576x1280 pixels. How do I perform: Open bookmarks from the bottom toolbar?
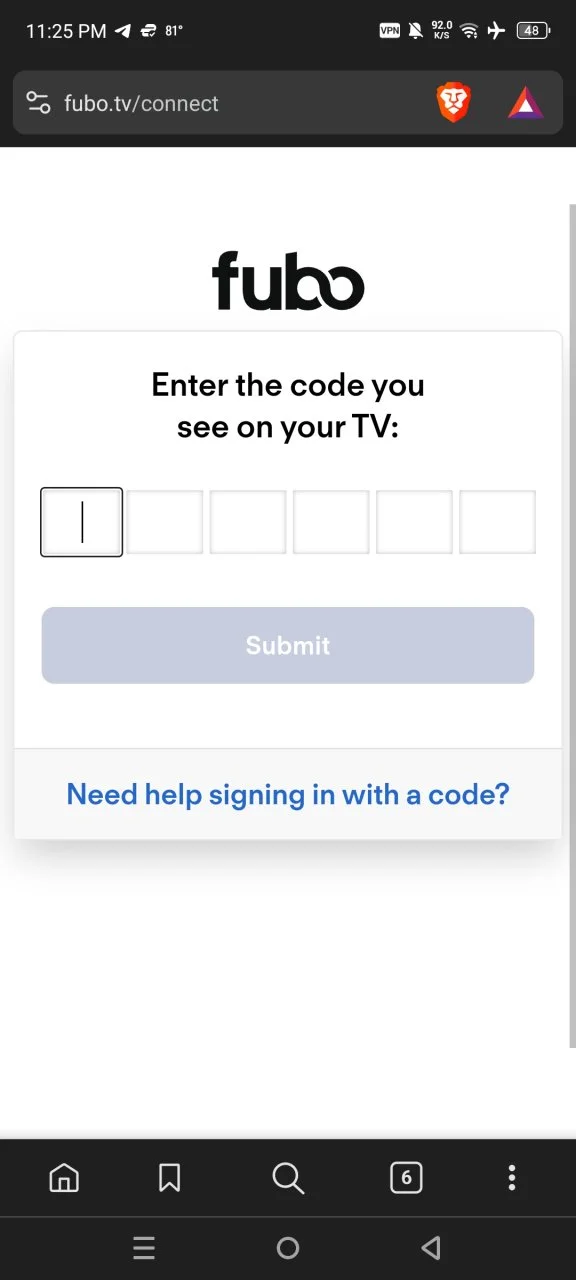coord(170,1178)
